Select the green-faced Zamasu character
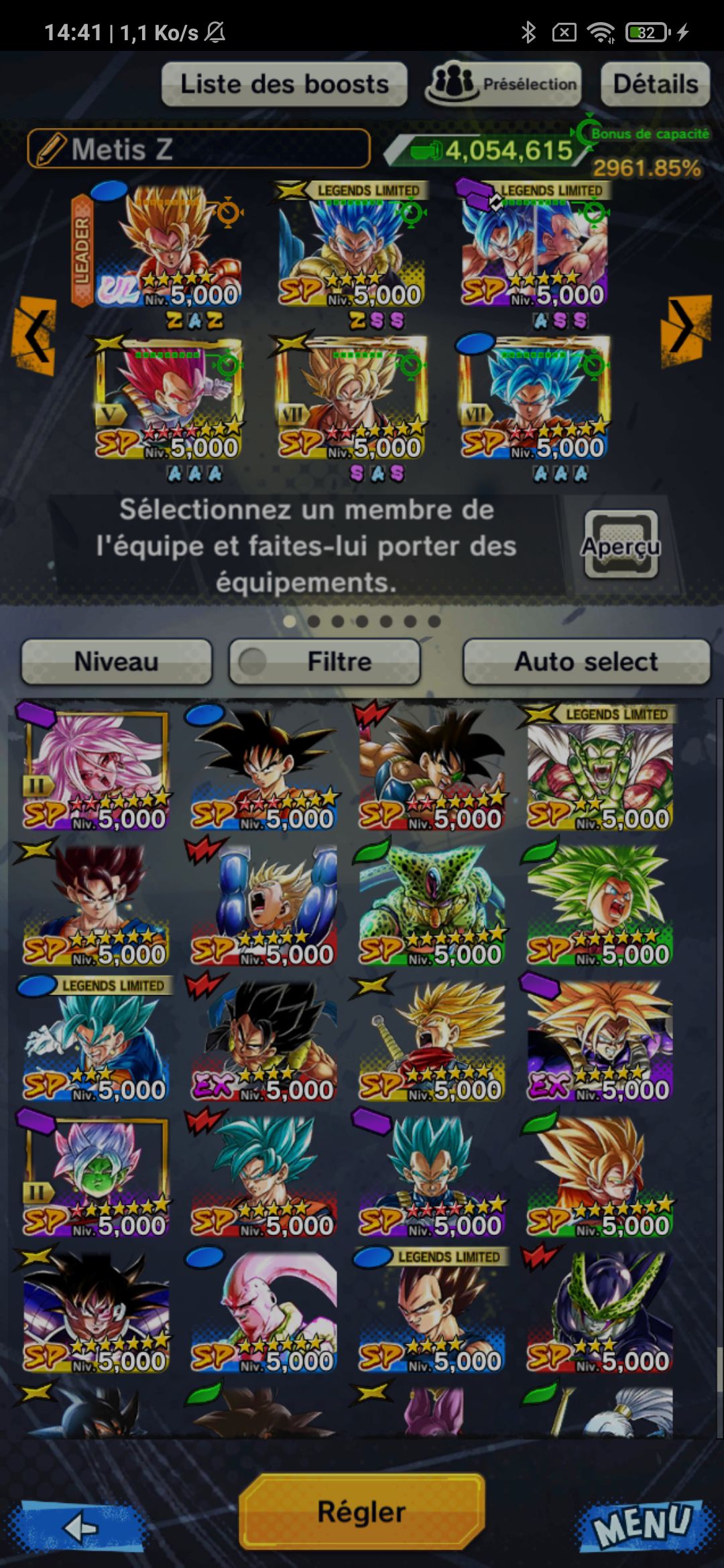Screen dimensions: 724x1568 click(x=96, y=1176)
